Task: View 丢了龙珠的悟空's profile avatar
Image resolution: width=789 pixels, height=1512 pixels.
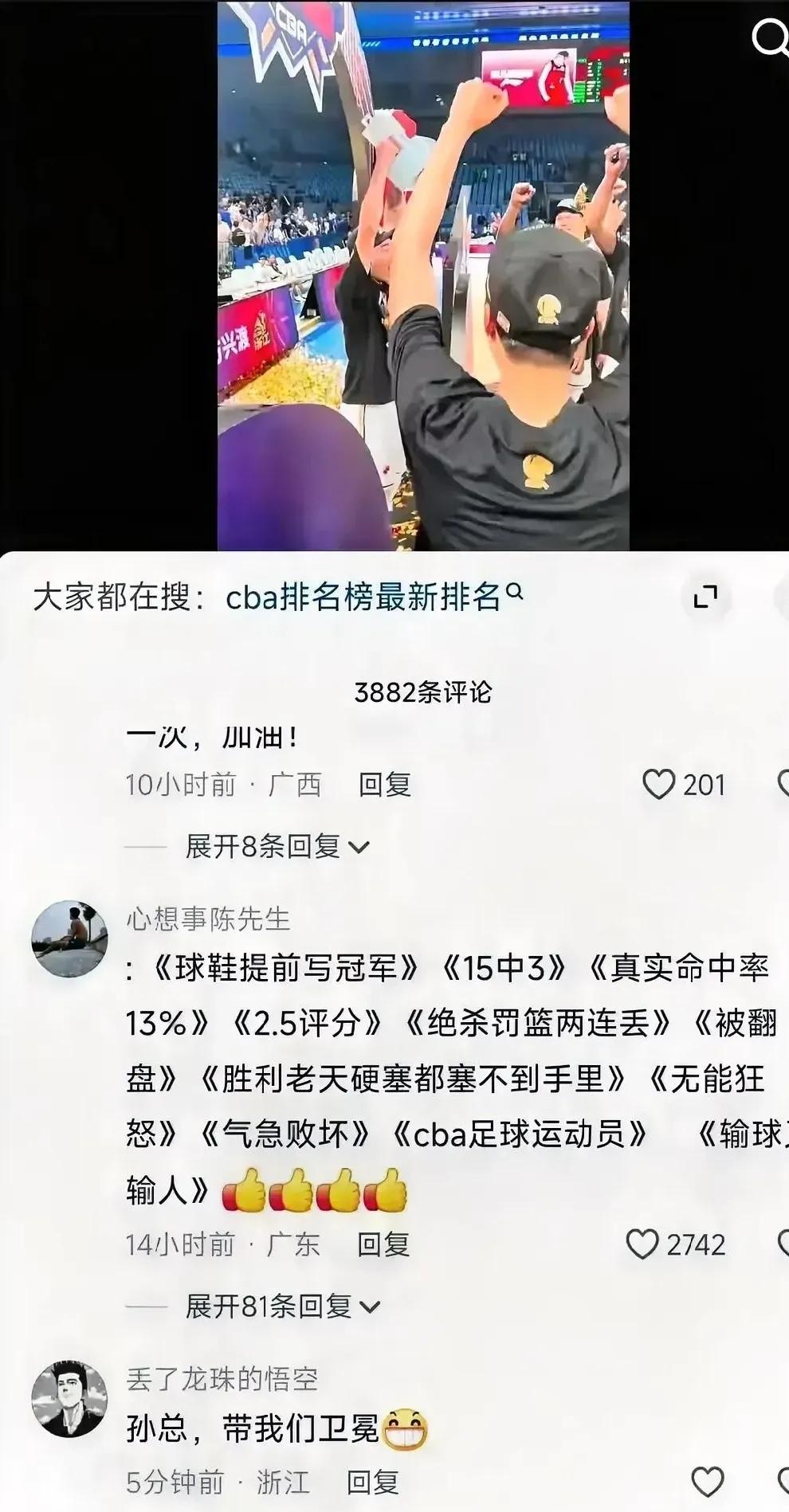Action: point(69,1399)
